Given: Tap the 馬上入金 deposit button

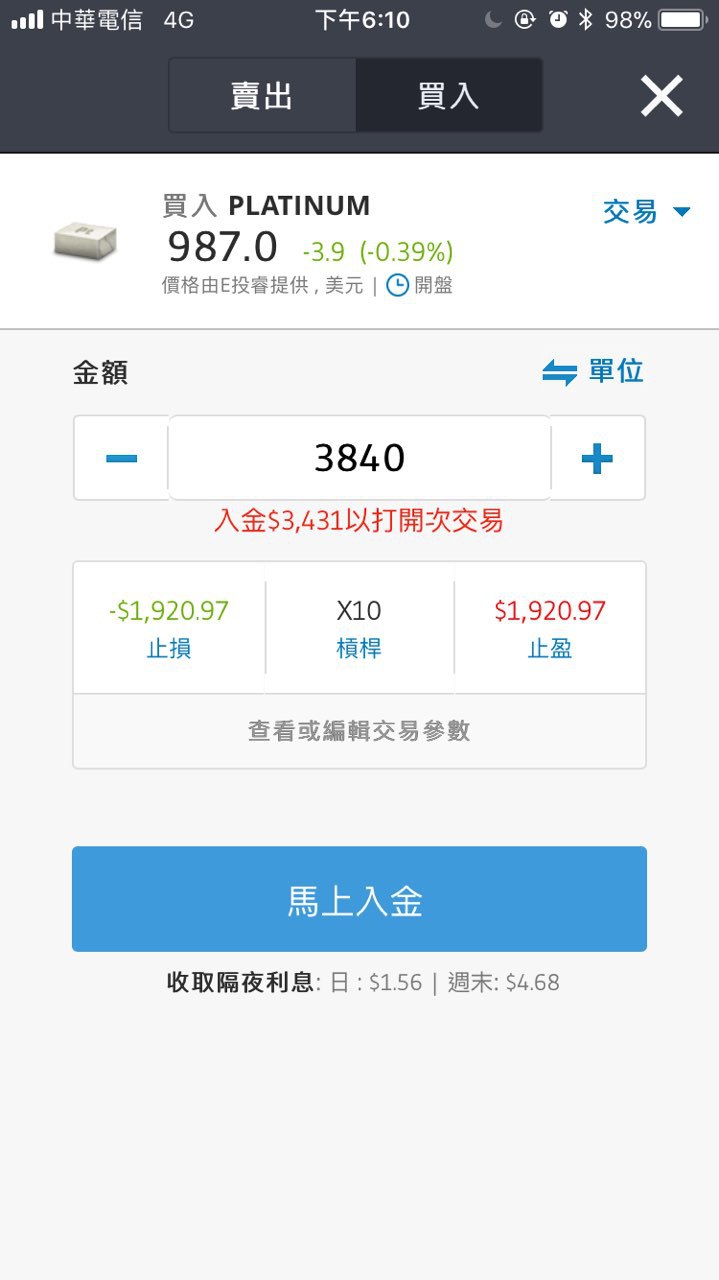Looking at the screenshot, I should (x=359, y=899).
